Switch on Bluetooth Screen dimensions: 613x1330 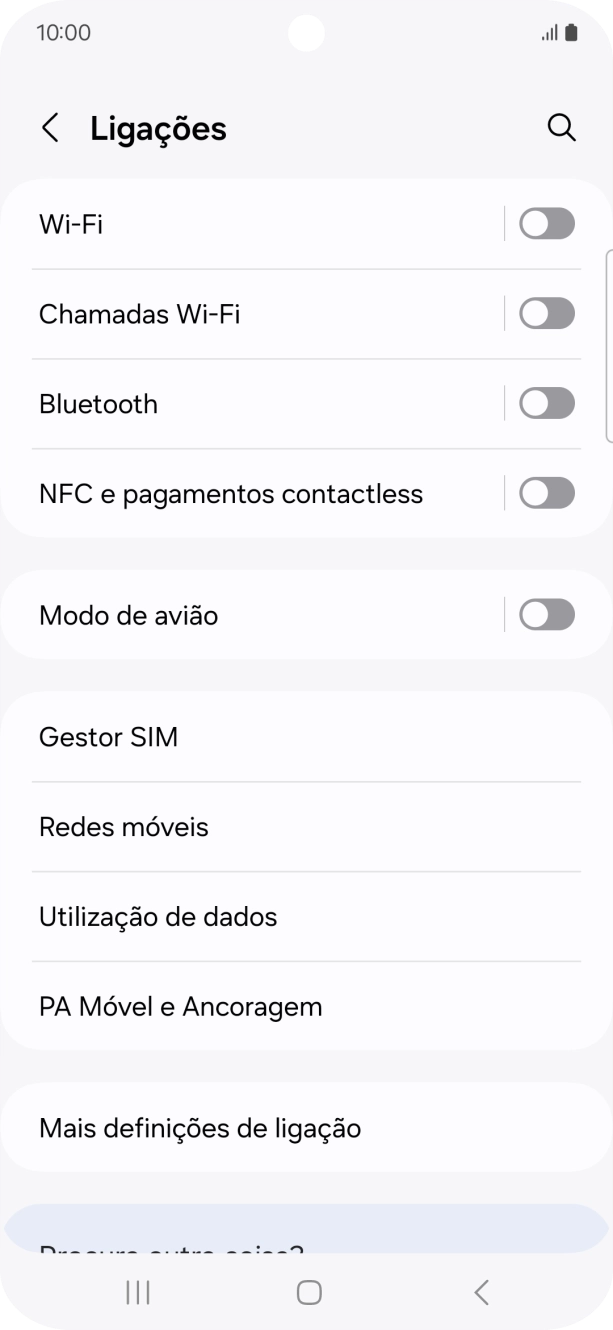tap(547, 404)
